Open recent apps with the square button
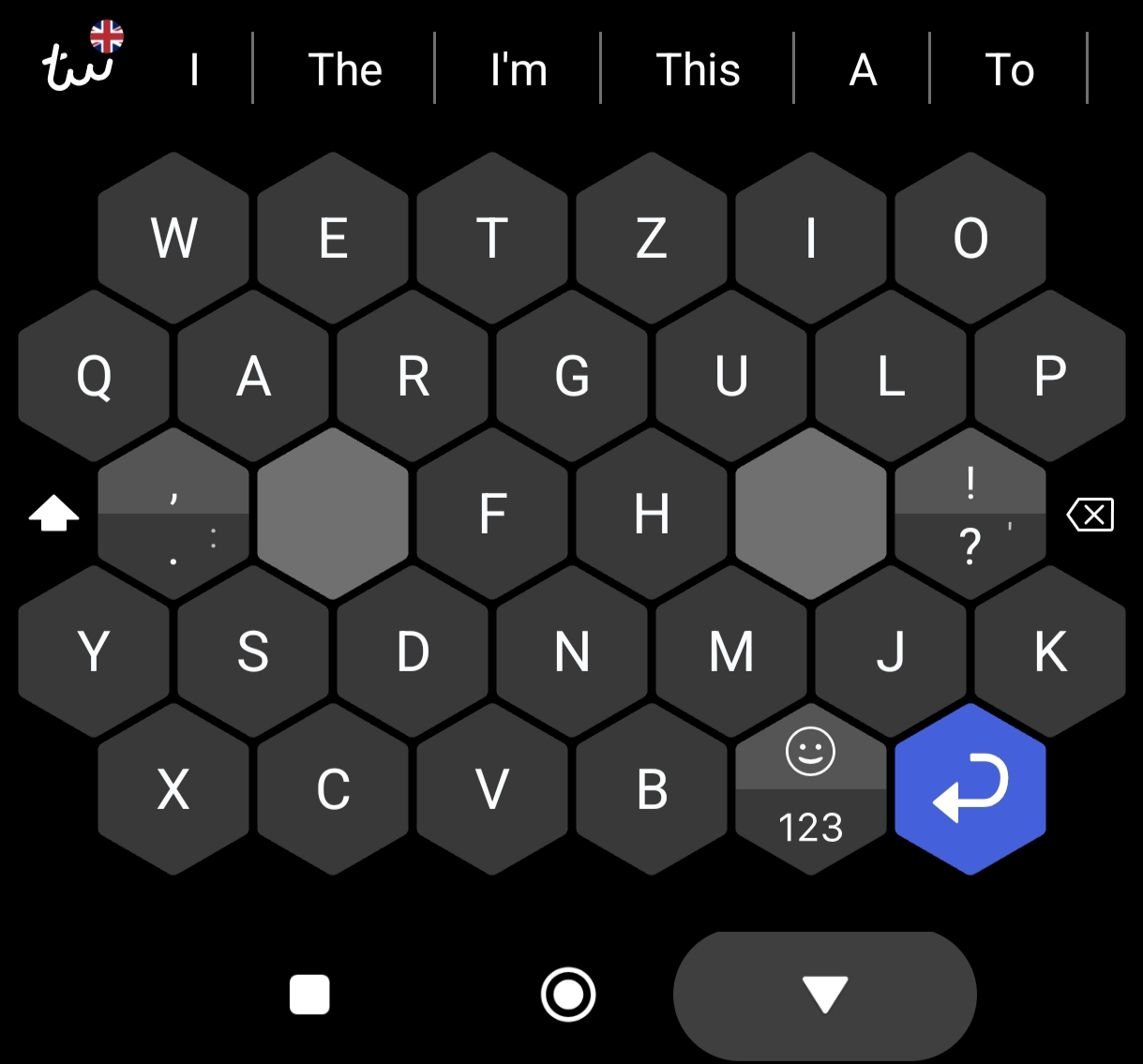The width and height of the screenshot is (1143, 1064). (309, 995)
